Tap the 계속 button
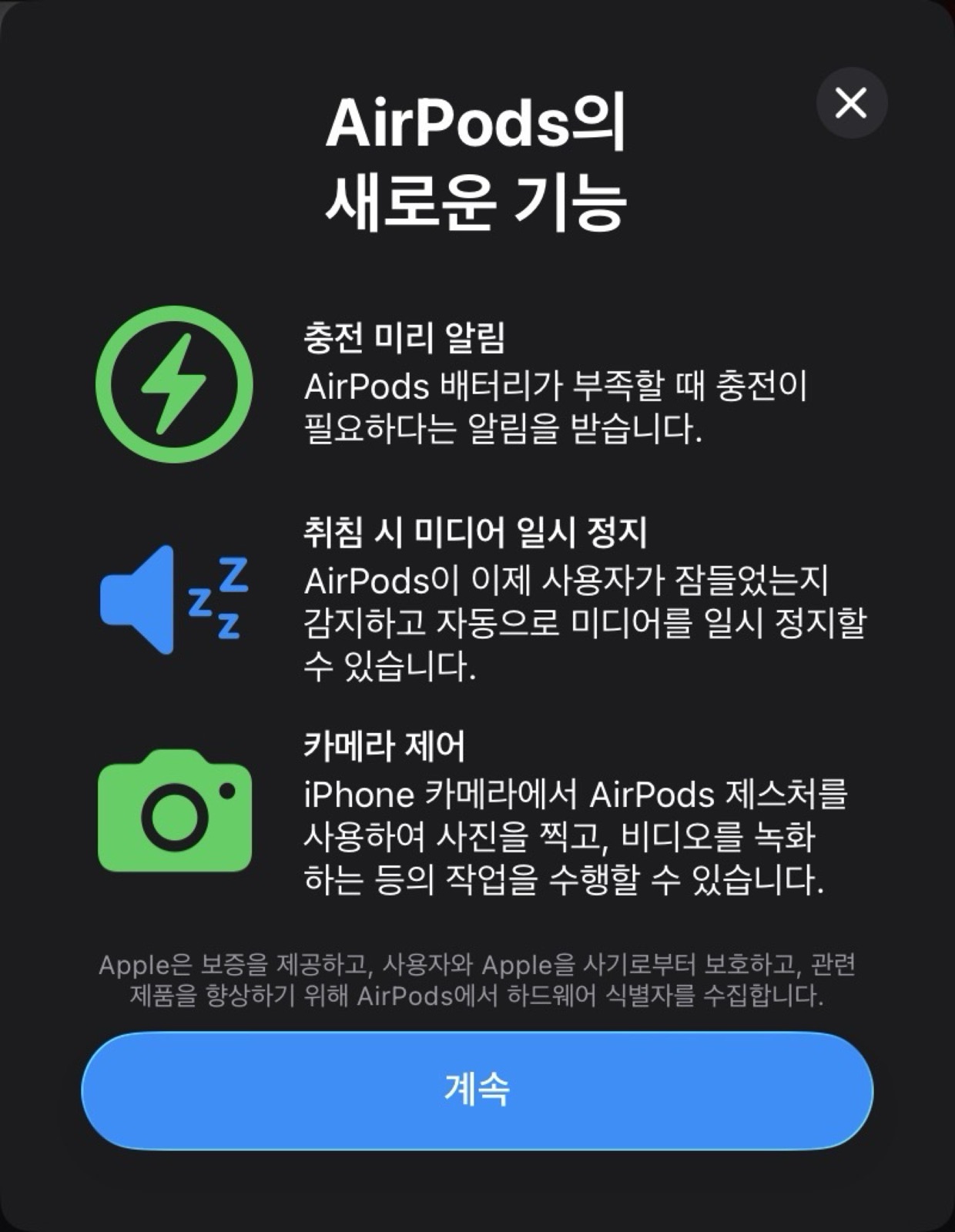 point(477,1090)
